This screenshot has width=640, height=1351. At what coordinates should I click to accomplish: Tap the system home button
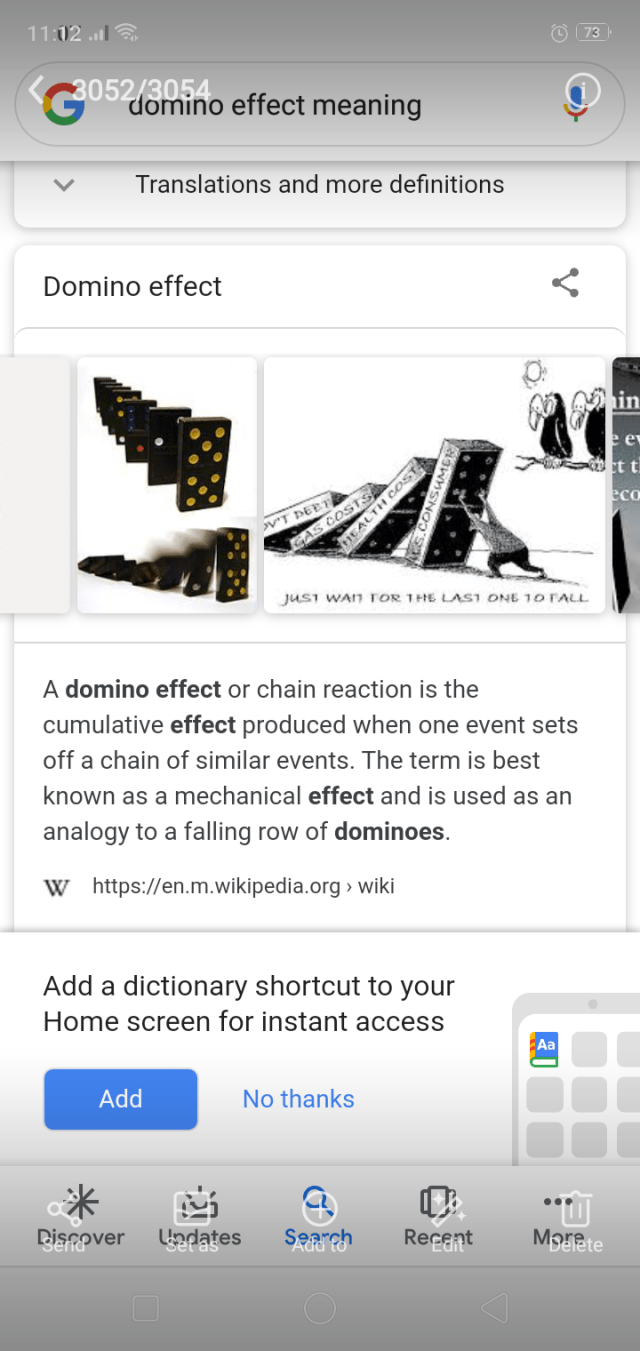click(x=319, y=1307)
